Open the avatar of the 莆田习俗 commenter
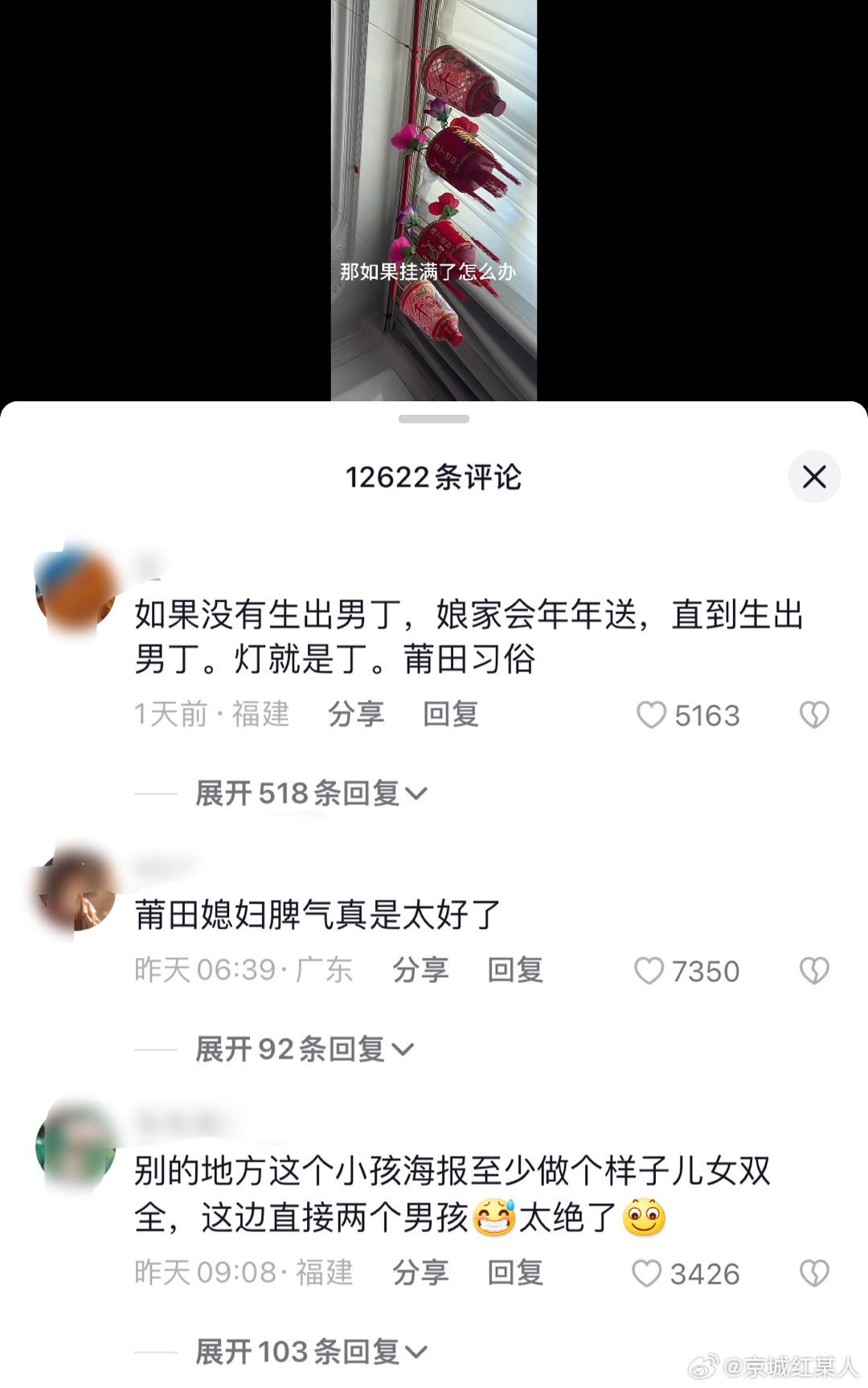Screen dimensions: 868x1388 (x=76, y=588)
